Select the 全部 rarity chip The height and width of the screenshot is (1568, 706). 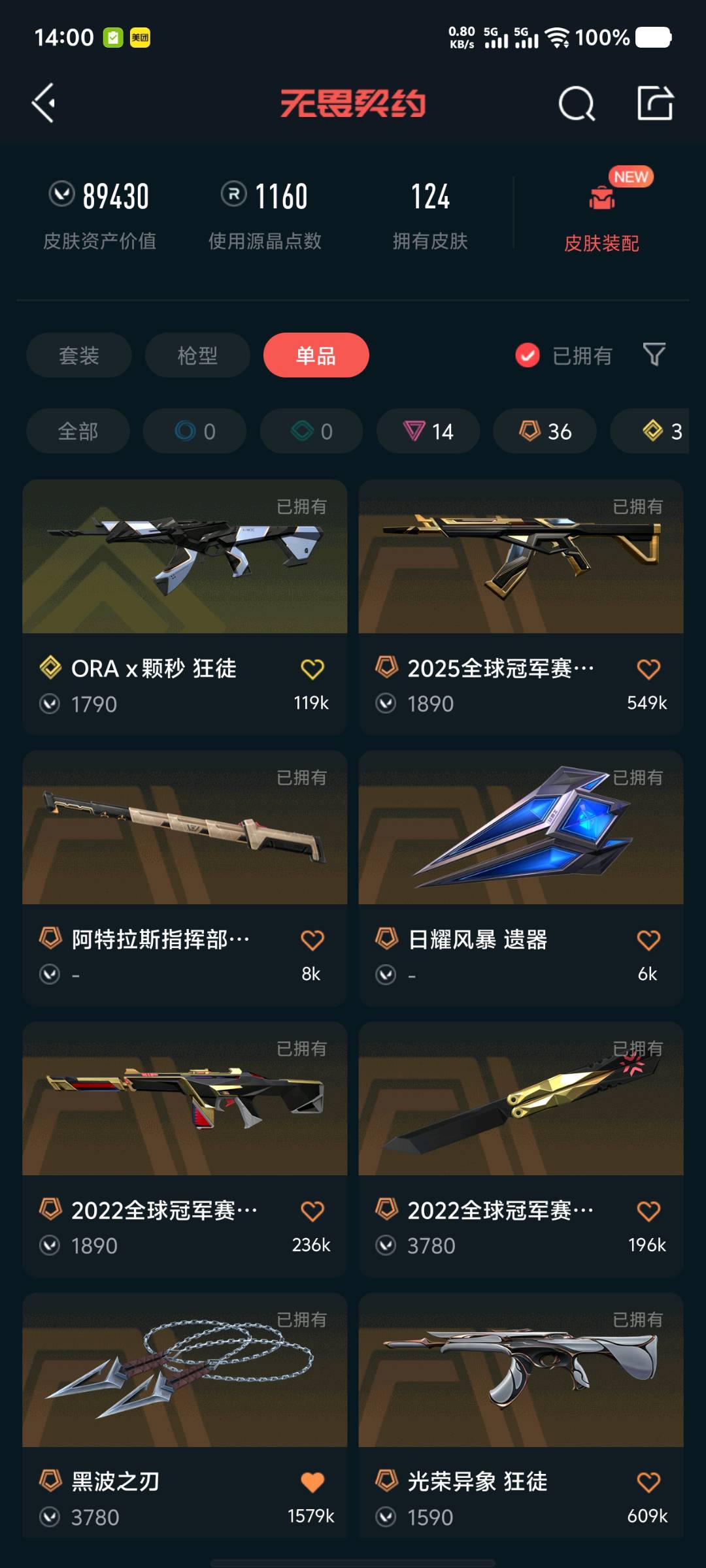(x=78, y=431)
